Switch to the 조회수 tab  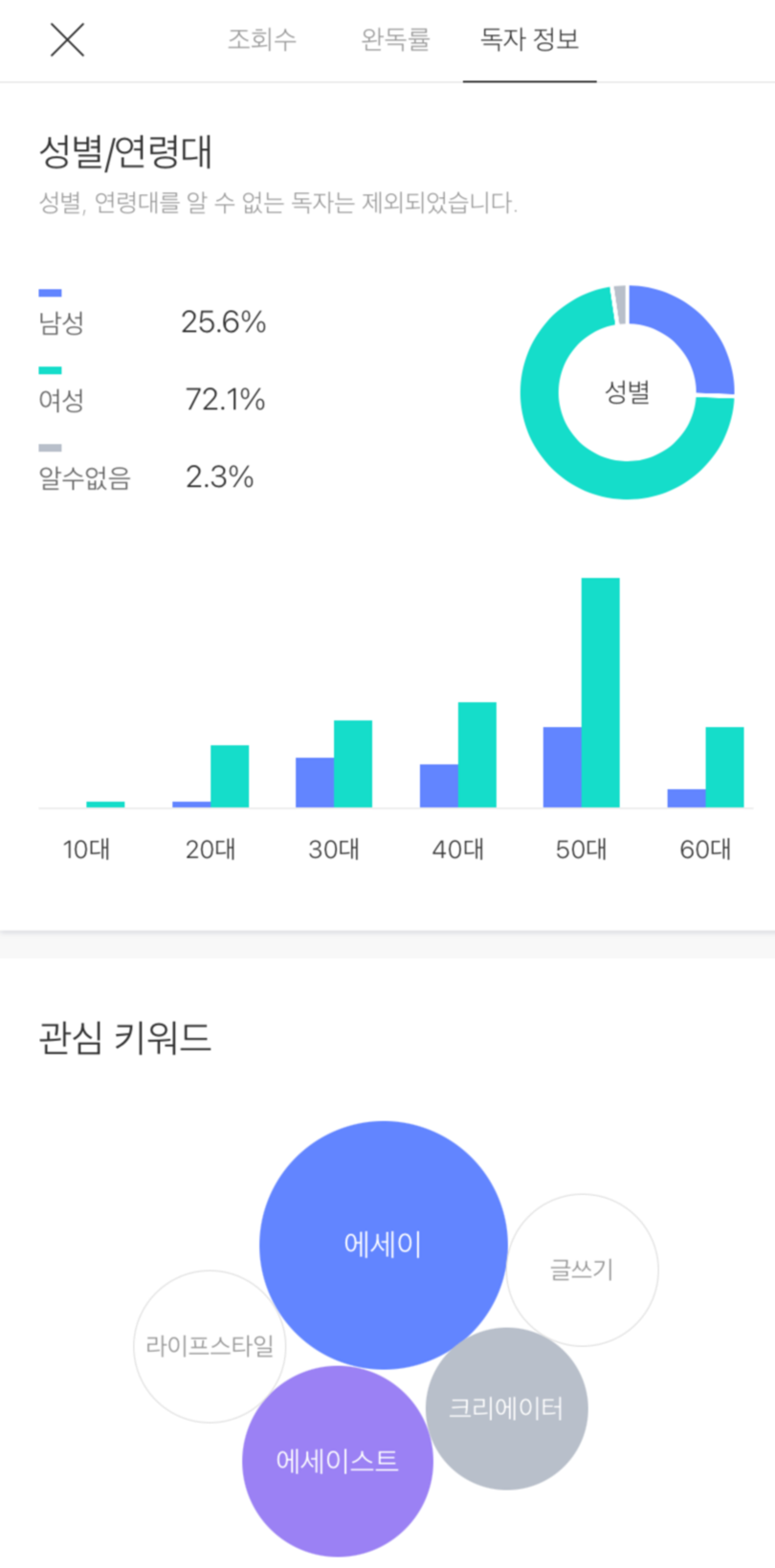(262, 40)
